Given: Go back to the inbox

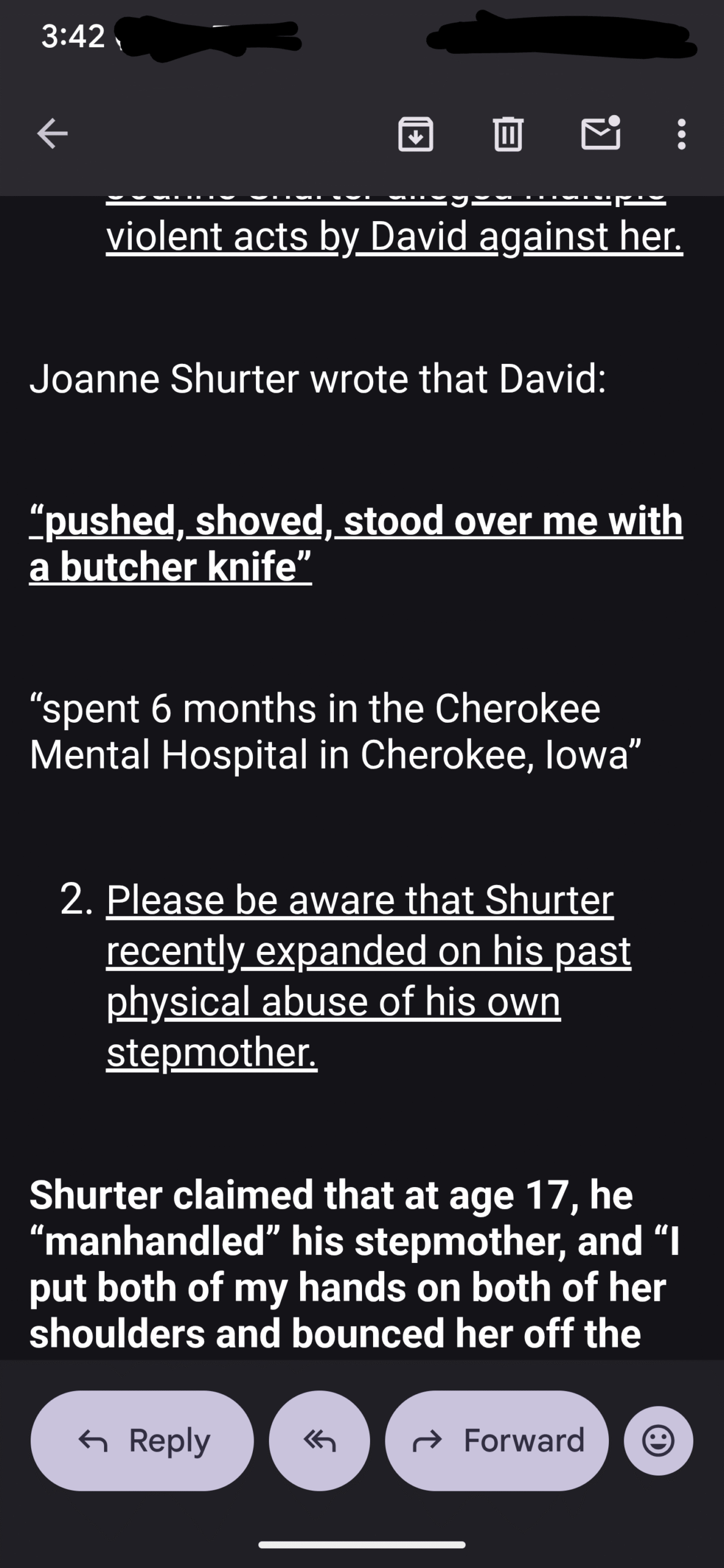Looking at the screenshot, I should pos(52,134).
